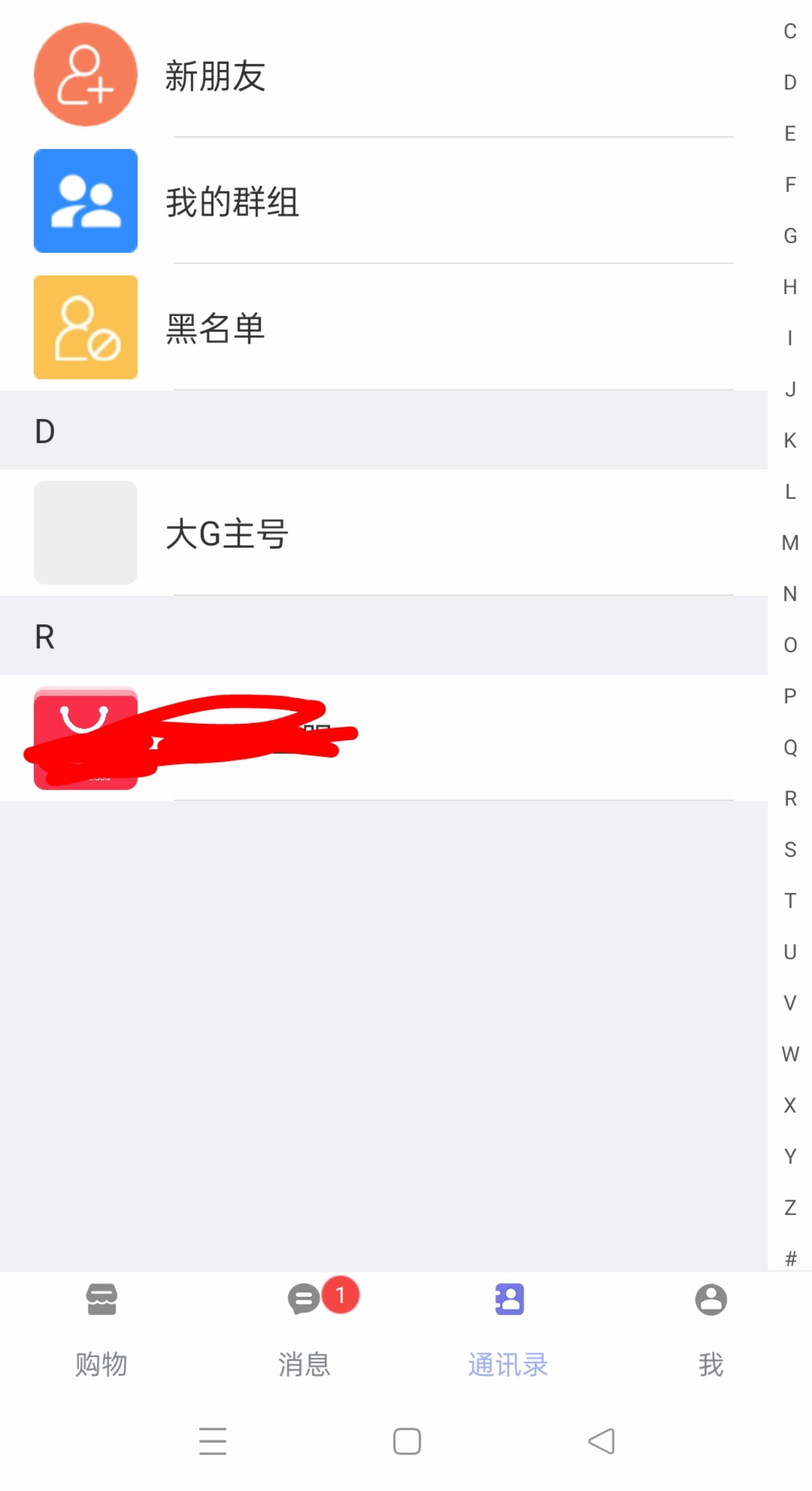This screenshot has width=812, height=1491.
Task: Open the 购物 shopping tab icon
Action: click(x=102, y=1298)
